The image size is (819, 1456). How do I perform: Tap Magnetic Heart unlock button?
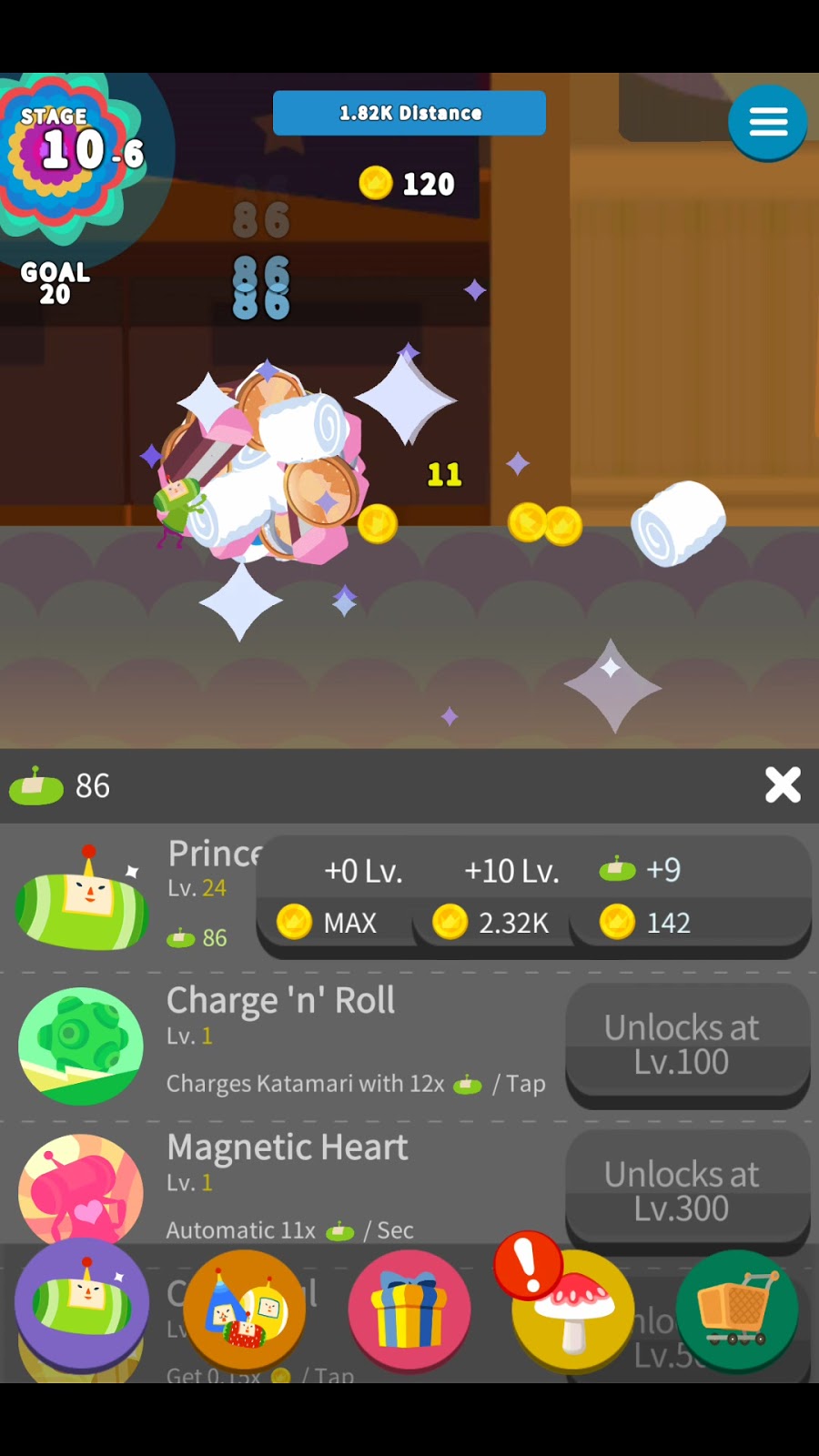687,1191
